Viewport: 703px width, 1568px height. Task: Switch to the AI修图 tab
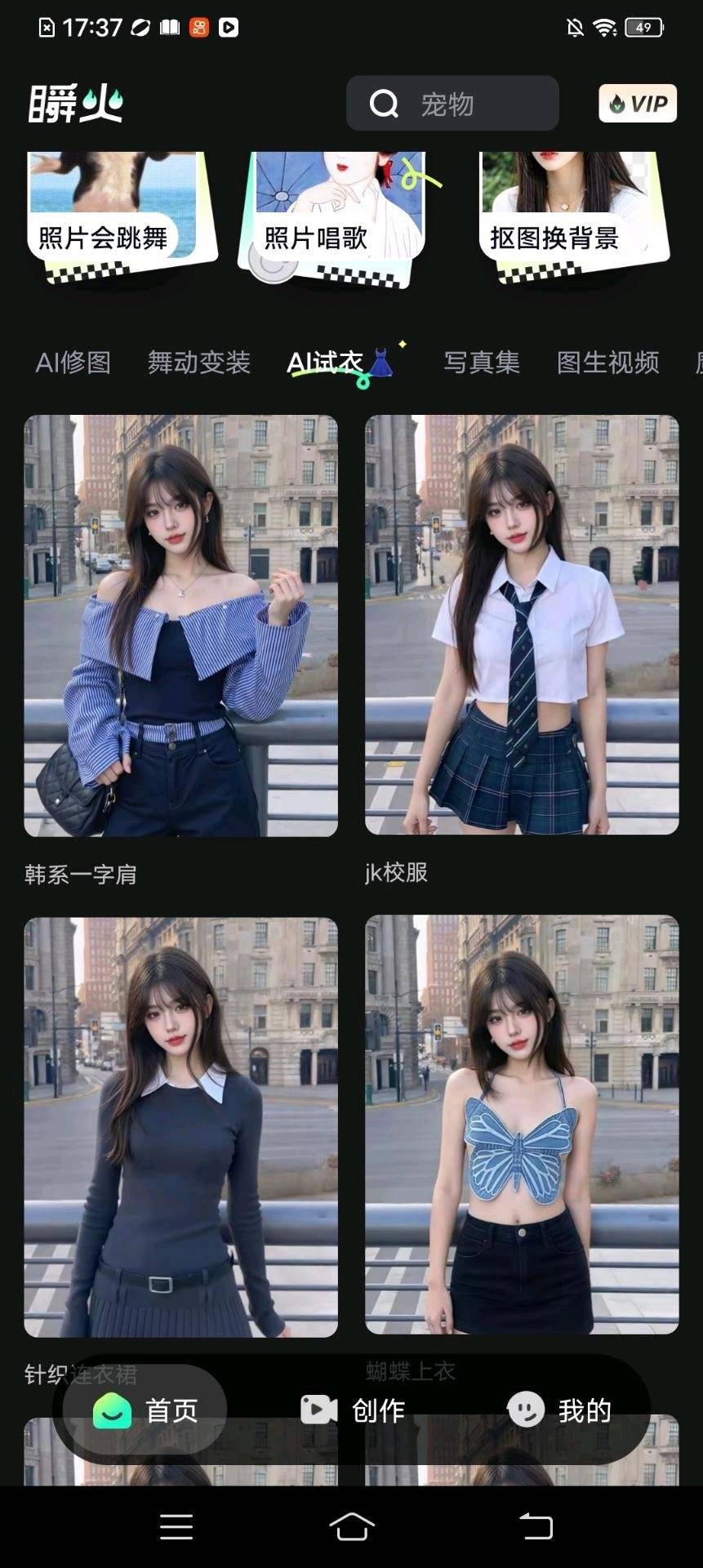tap(73, 363)
